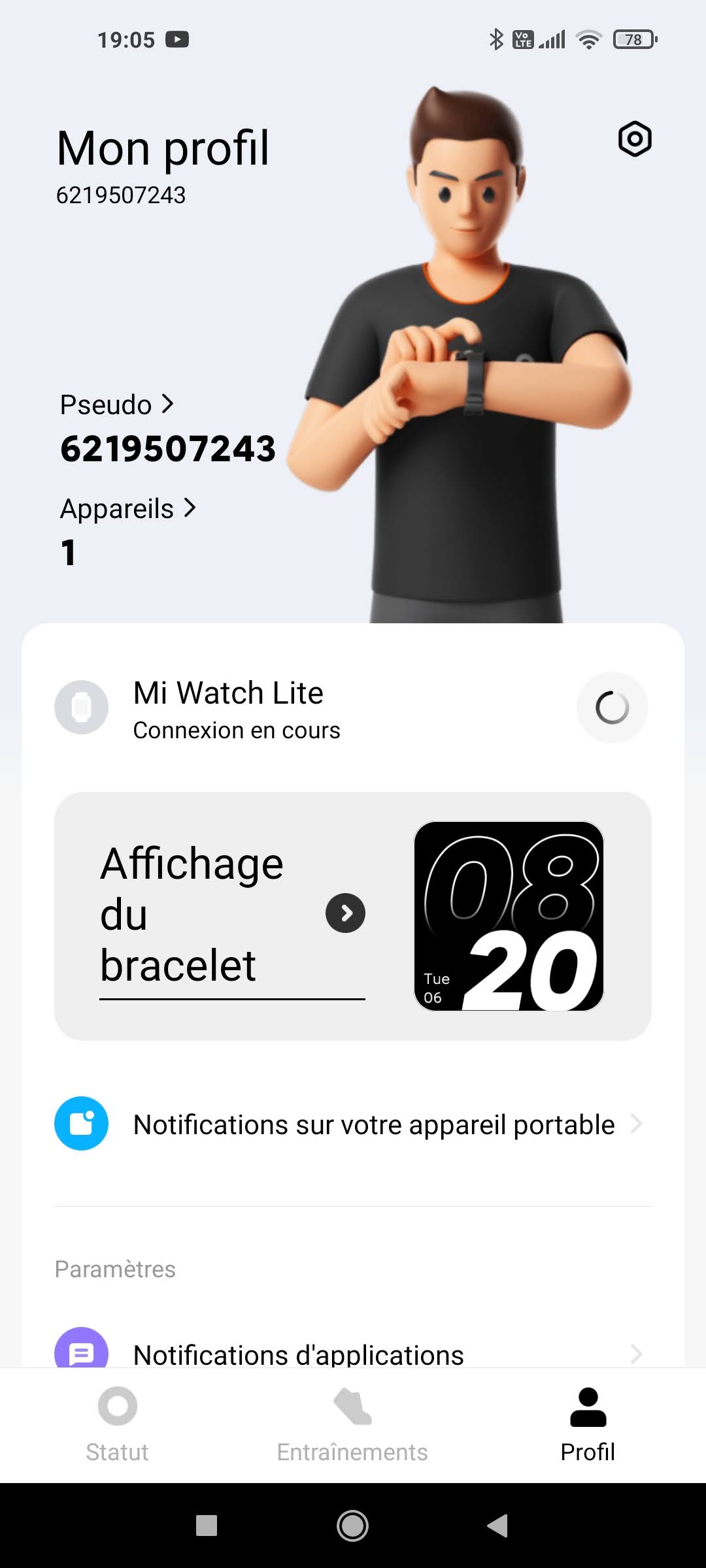This screenshot has height=1568, width=706.
Task: Tap the system home button
Action: click(352, 1526)
